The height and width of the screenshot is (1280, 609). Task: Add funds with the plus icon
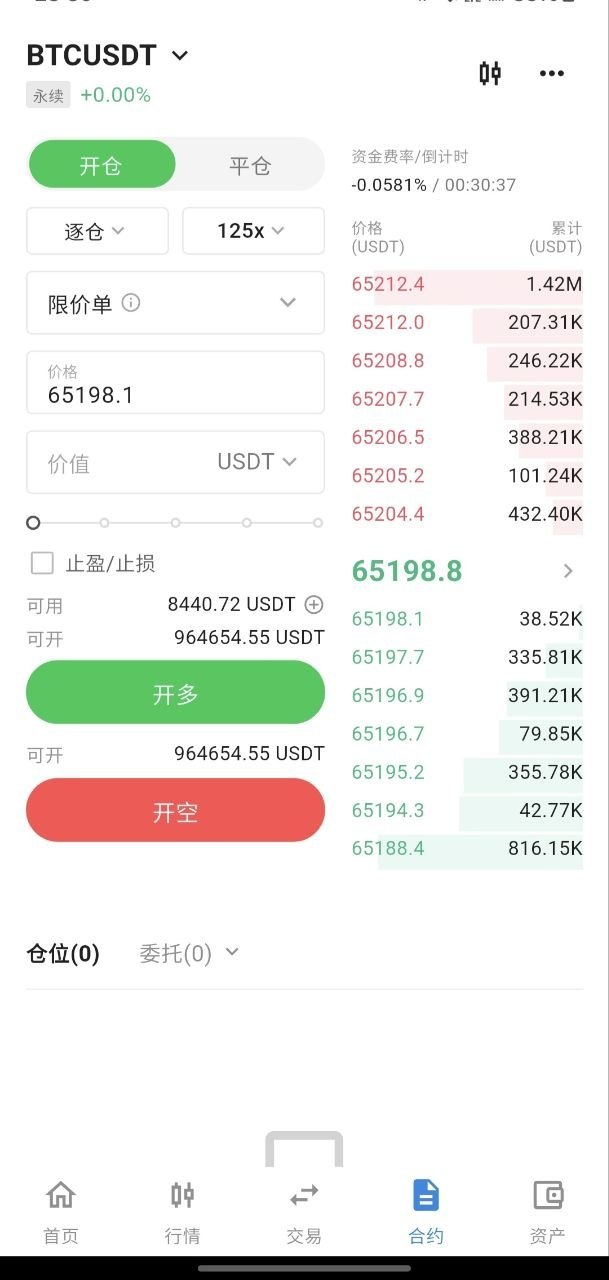click(314, 604)
